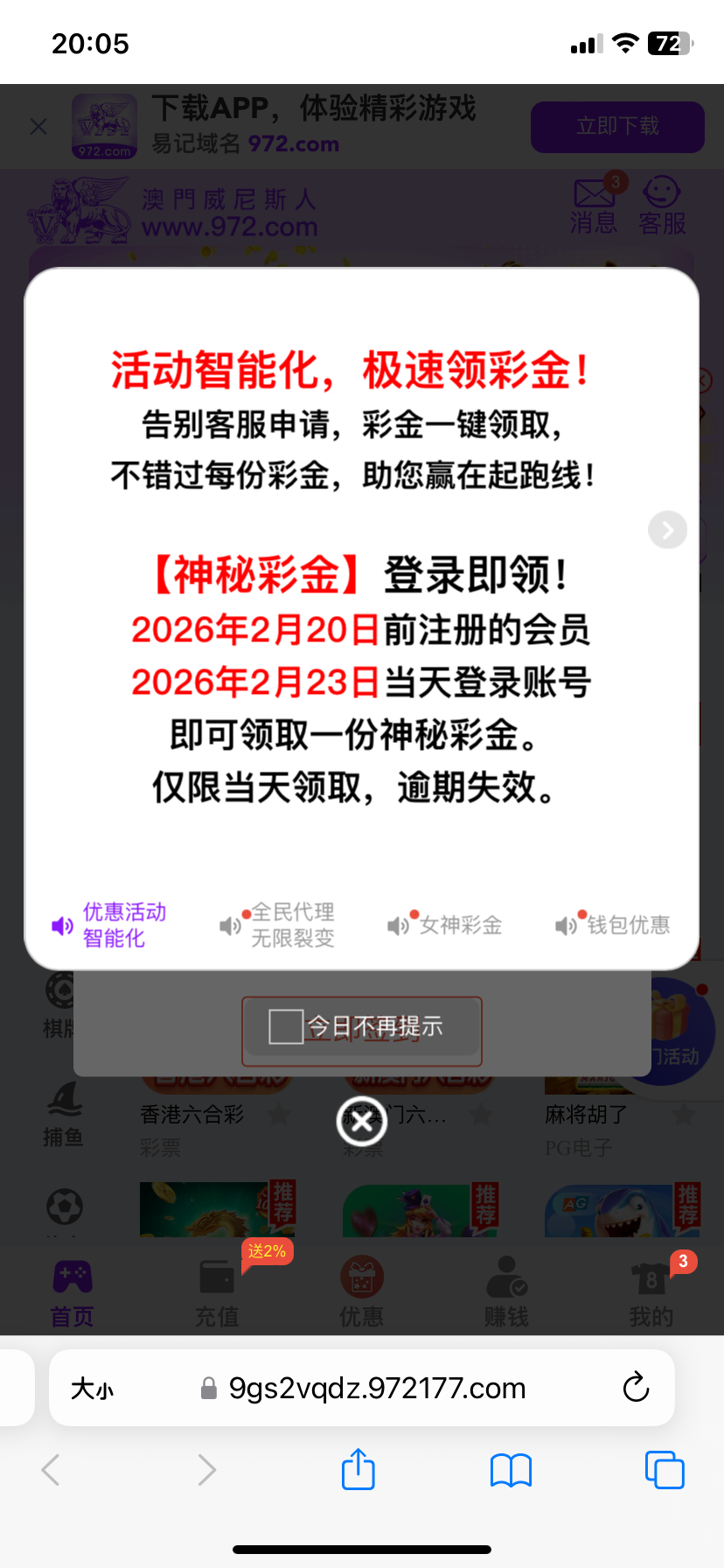This screenshot has width=724, height=1568.
Task: Switch to the 女神彩金 announcement
Action: [x=446, y=925]
